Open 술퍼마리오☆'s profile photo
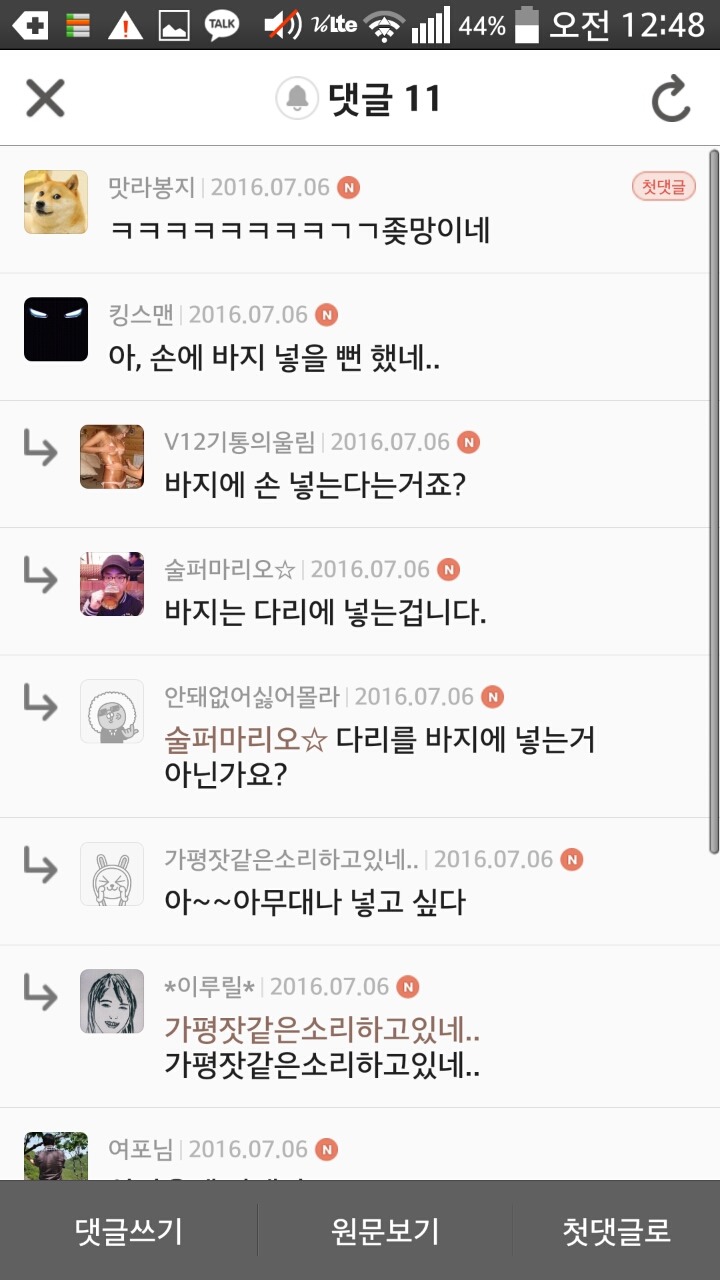Image resolution: width=720 pixels, height=1280 pixels. (111, 584)
